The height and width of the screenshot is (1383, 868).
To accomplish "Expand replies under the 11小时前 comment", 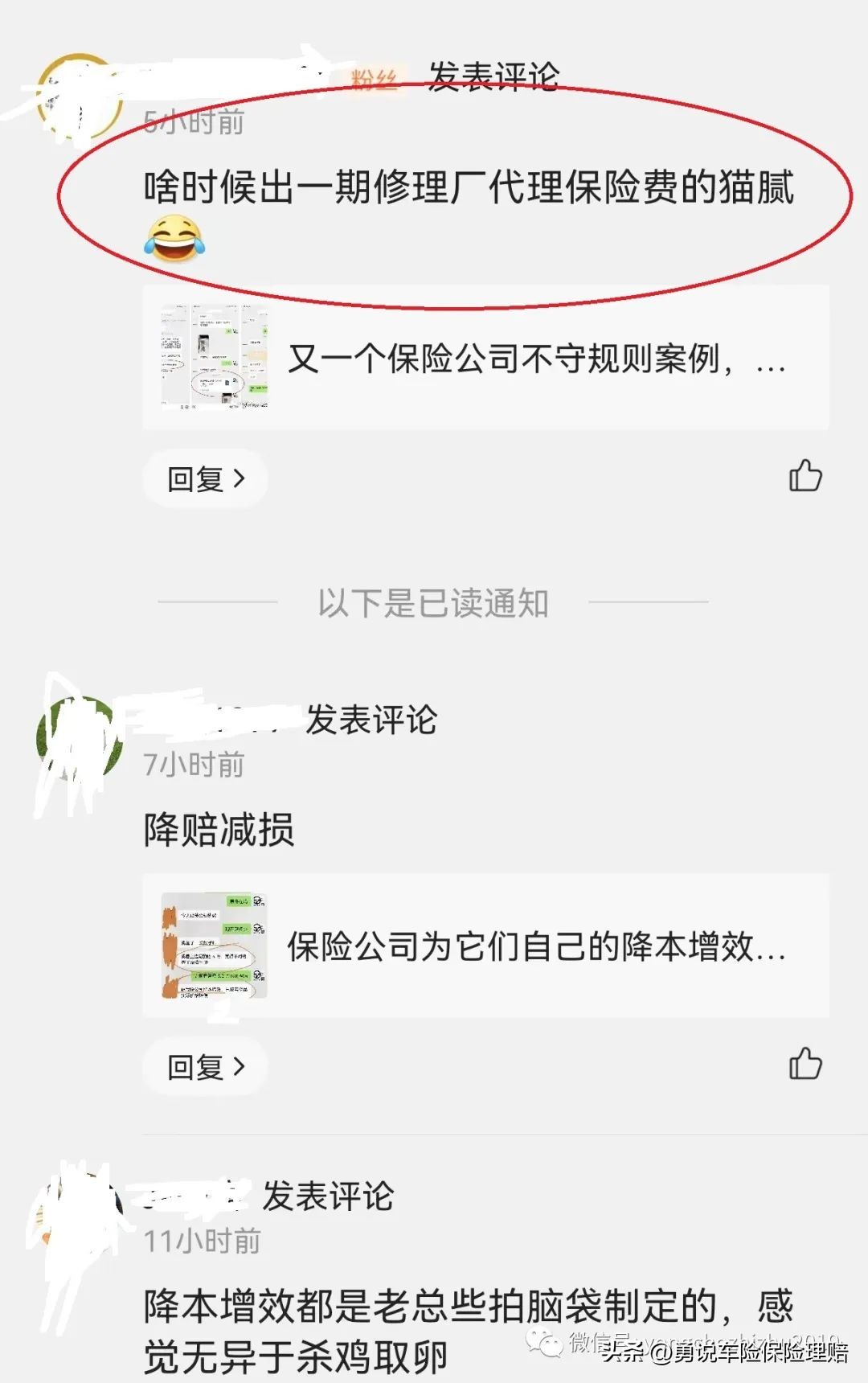I will (x=203, y=1367).
